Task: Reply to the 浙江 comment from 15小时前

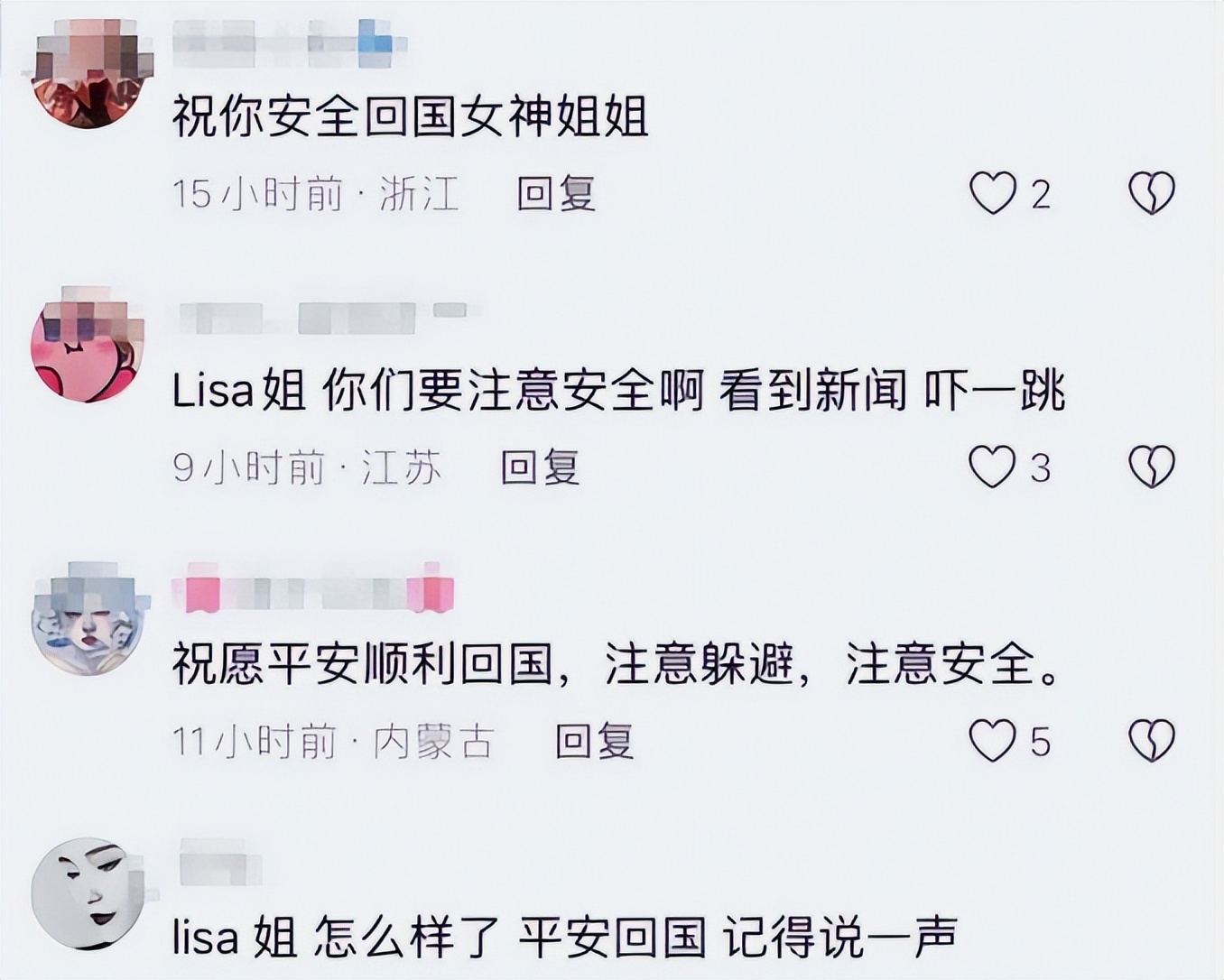Action: [x=556, y=193]
